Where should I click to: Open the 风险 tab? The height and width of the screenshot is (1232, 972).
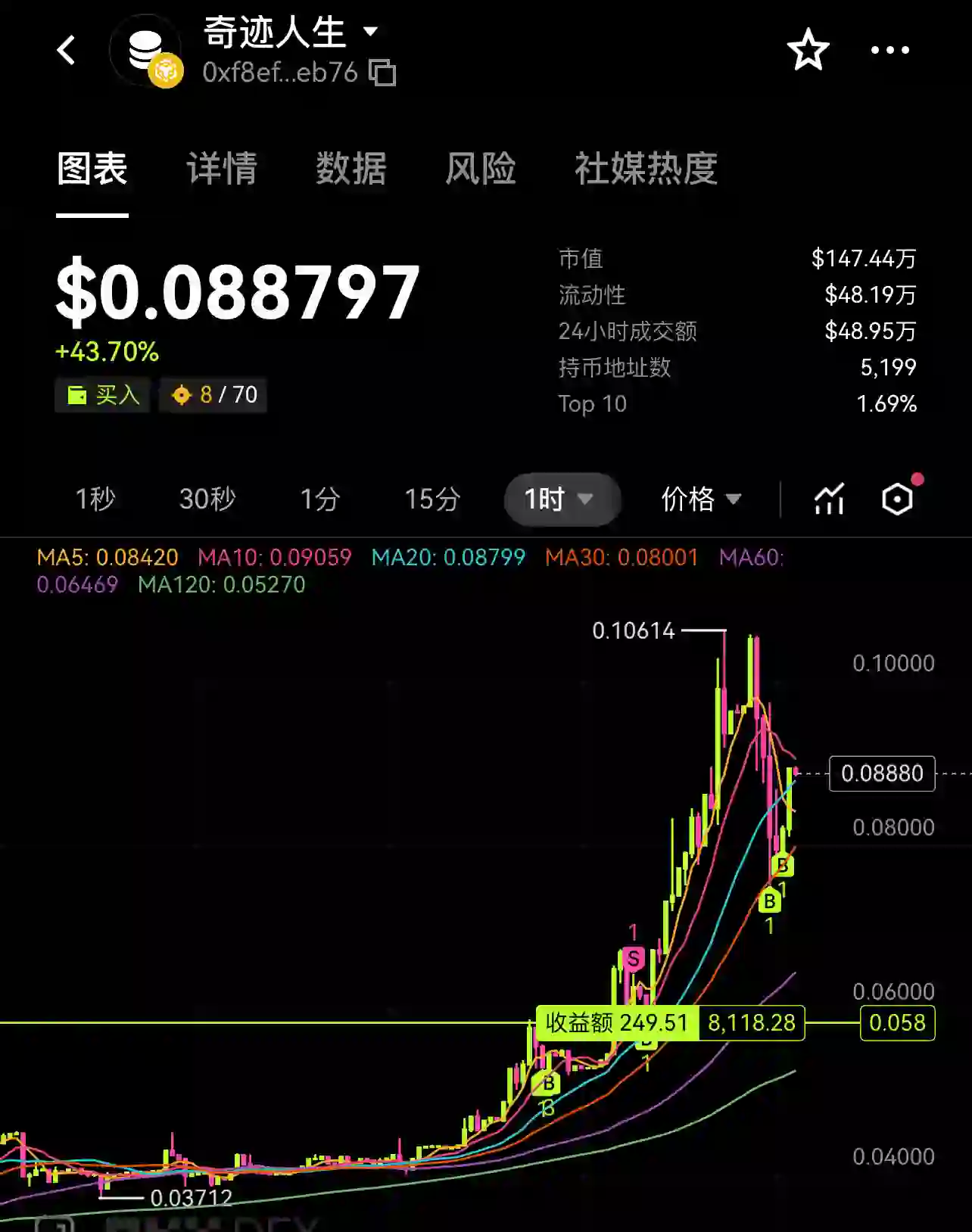[x=481, y=168]
